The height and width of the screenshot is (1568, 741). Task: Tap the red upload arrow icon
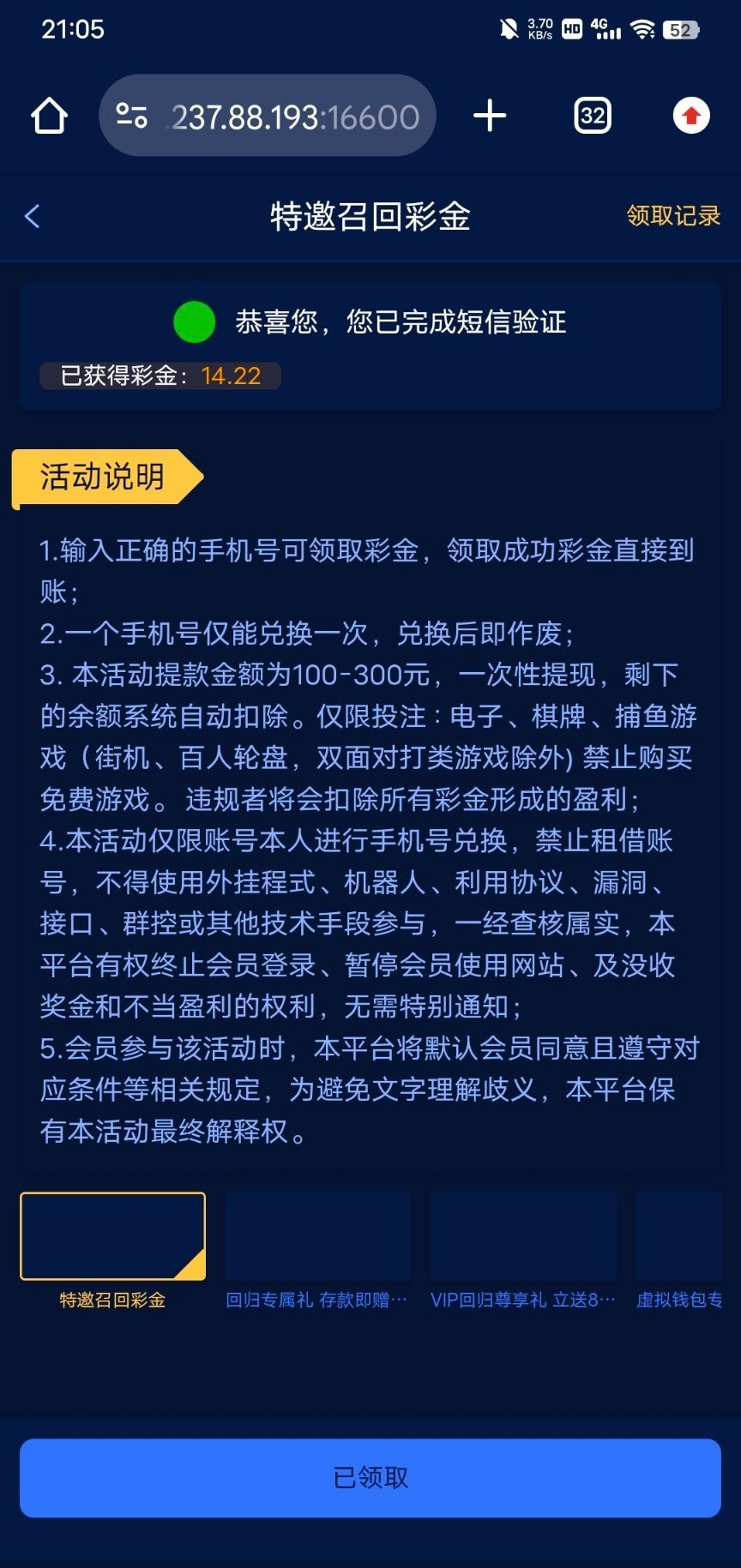[691, 116]
